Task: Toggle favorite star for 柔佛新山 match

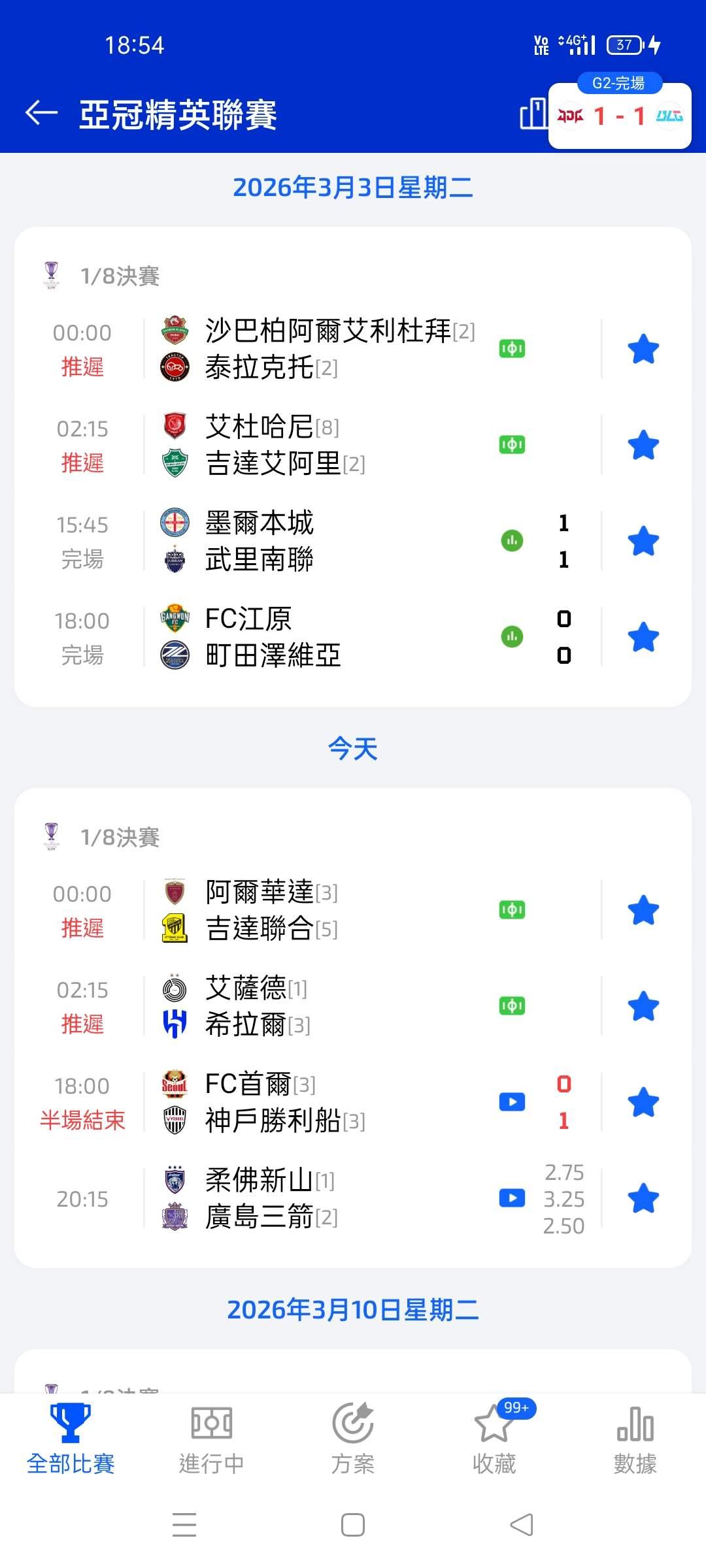Action: click(643, 1198)
